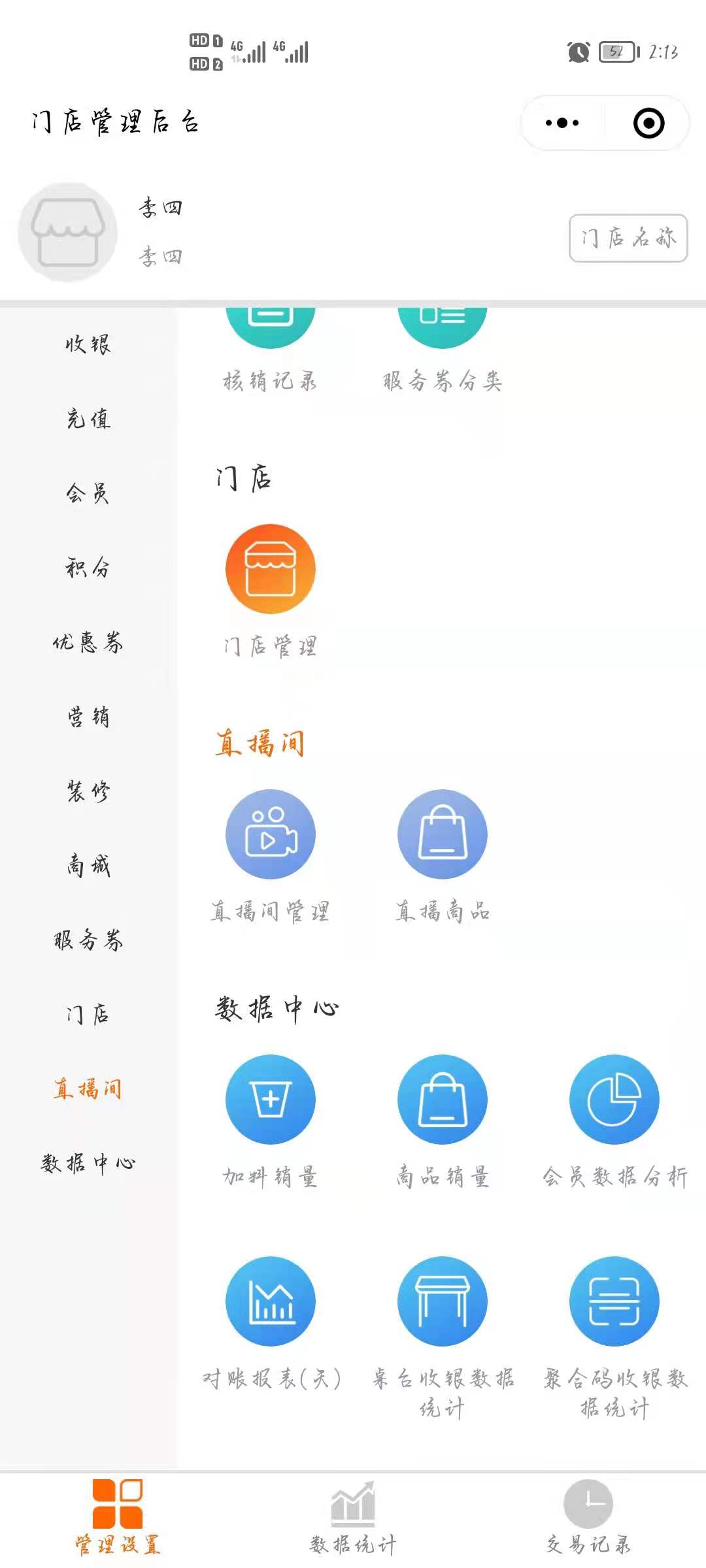Tap the 门店名称 button
The width and height of the screenshot is (706, 1568).
pyautogui.click(x=628, y=238)
